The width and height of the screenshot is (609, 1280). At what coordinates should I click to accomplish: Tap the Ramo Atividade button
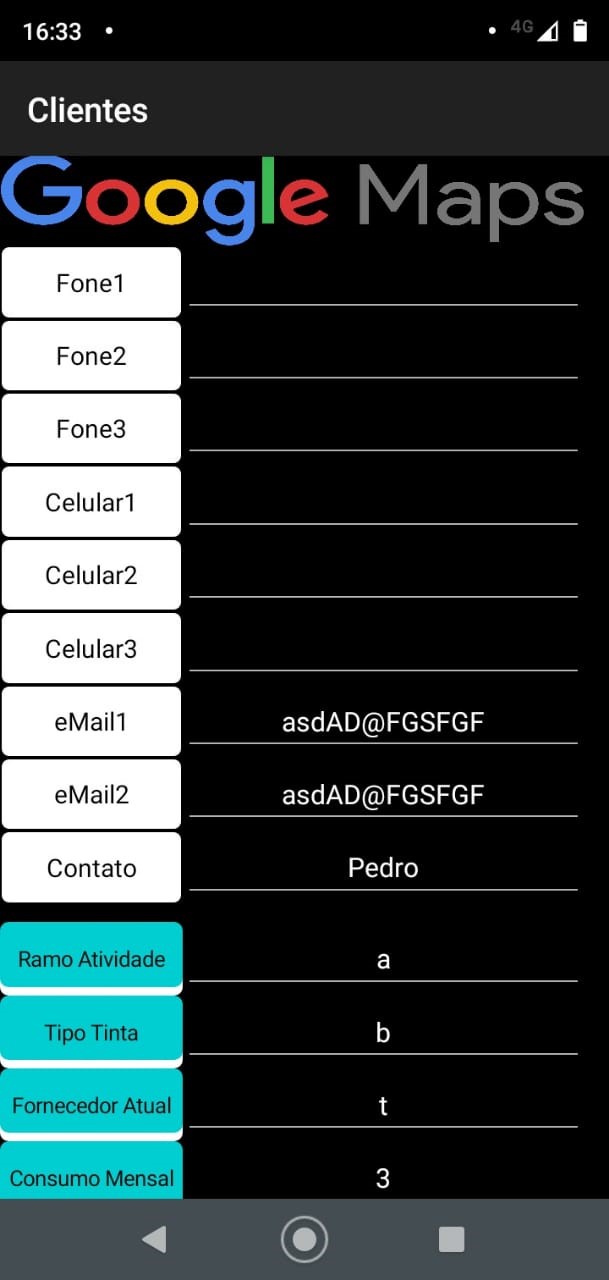(91, 959)
